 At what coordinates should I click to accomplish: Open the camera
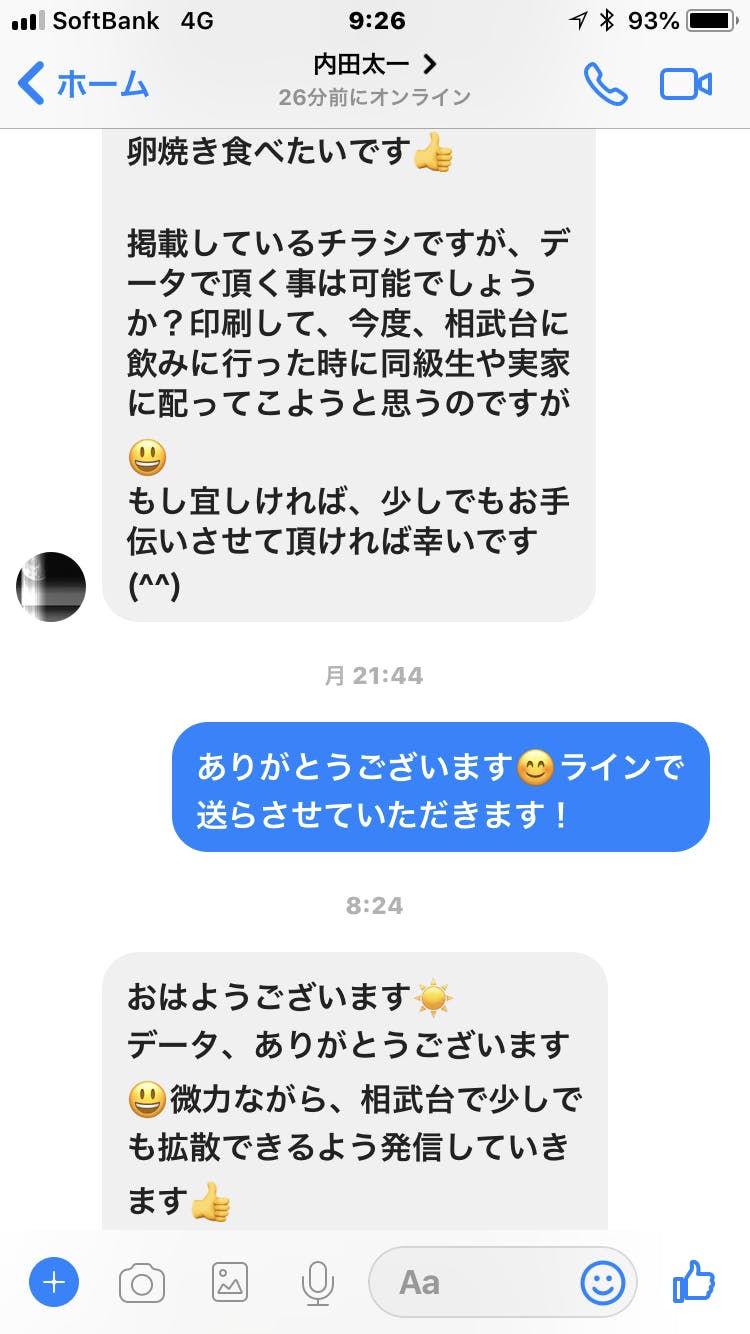142,1282
